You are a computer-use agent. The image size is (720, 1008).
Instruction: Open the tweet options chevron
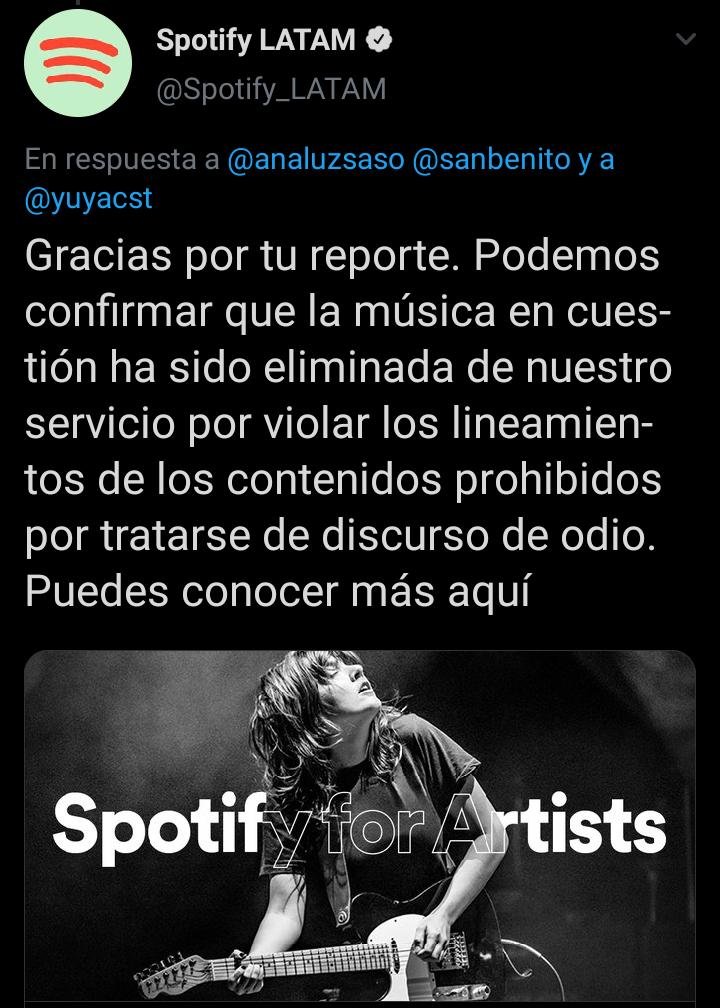(x=685, y=40)
